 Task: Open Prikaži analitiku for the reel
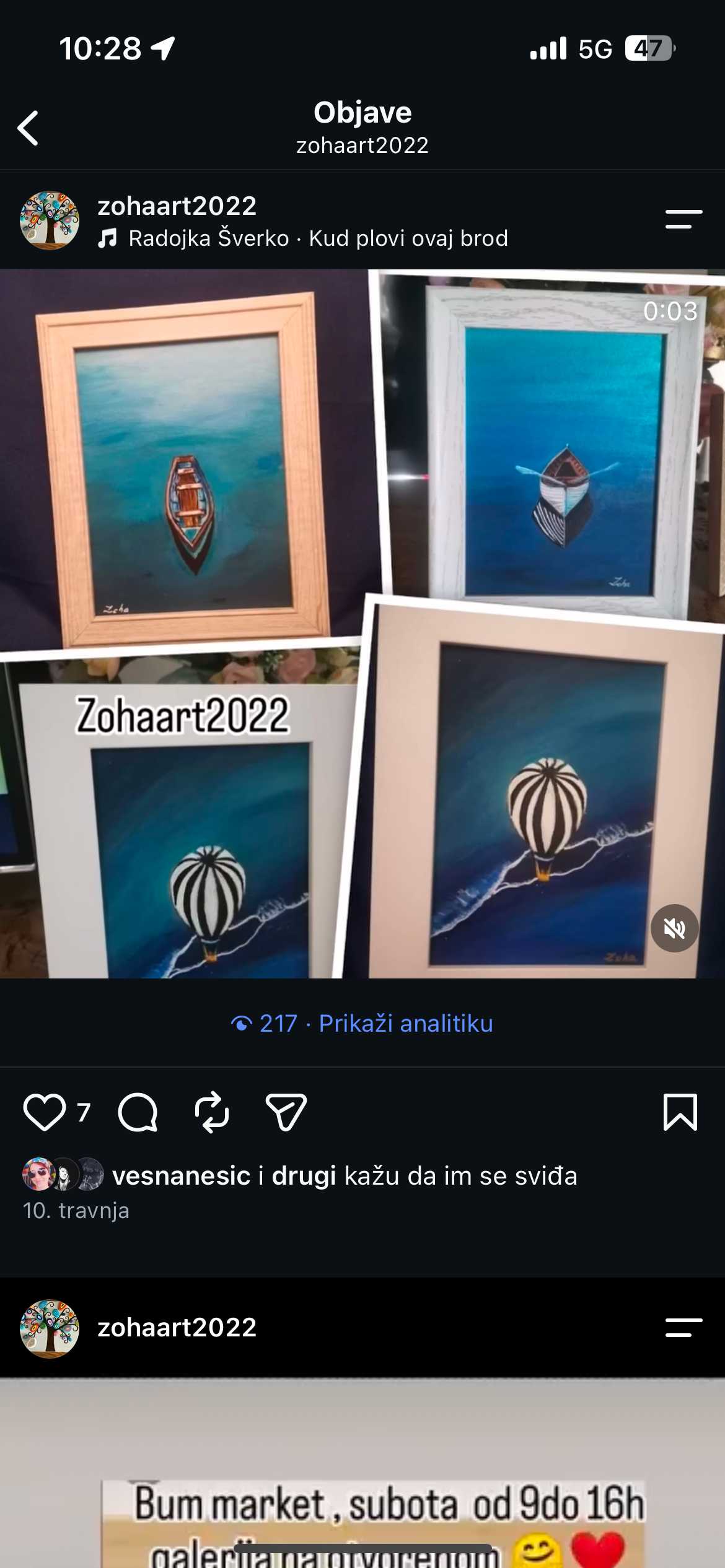pyautogui.click(x=406, y=1024)
